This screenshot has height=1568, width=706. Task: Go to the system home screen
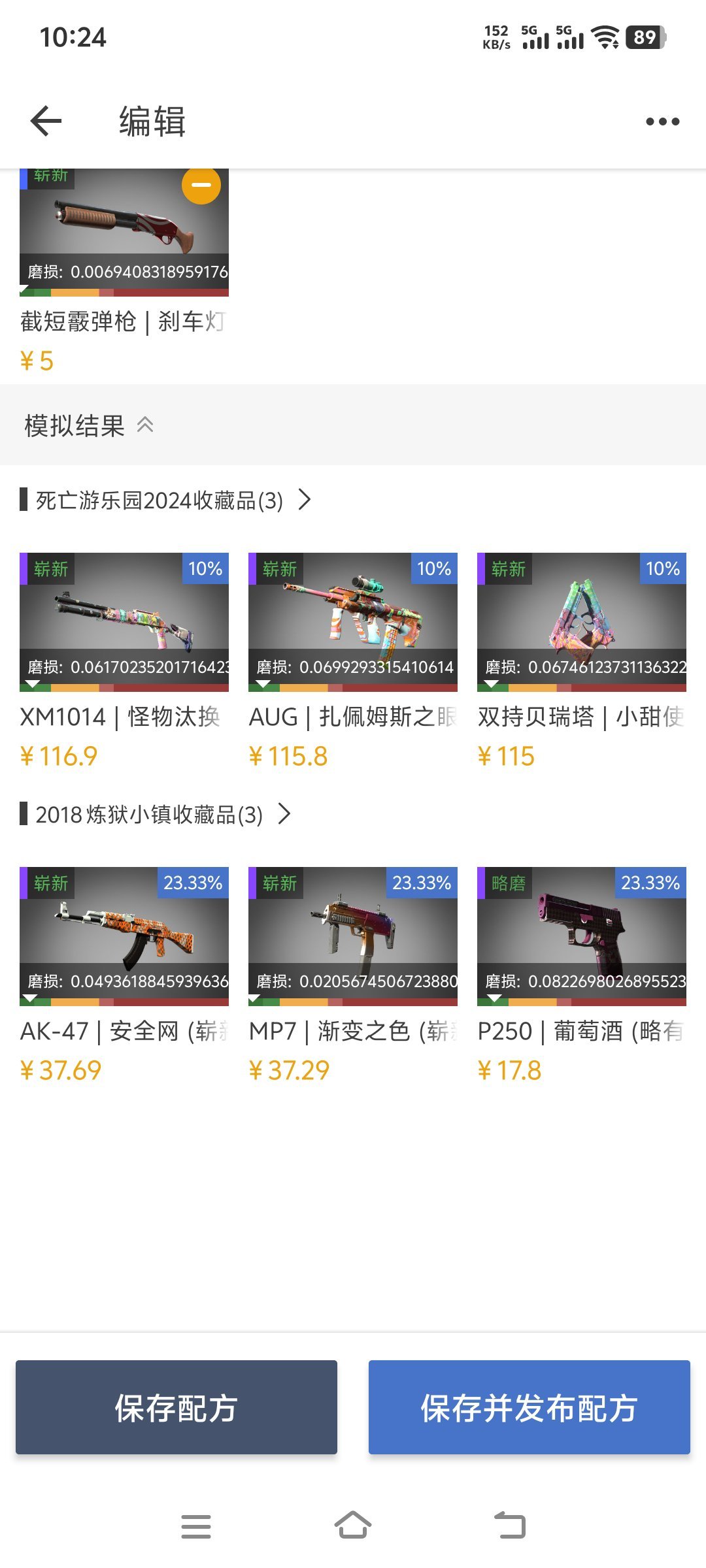pos(353,1526)
